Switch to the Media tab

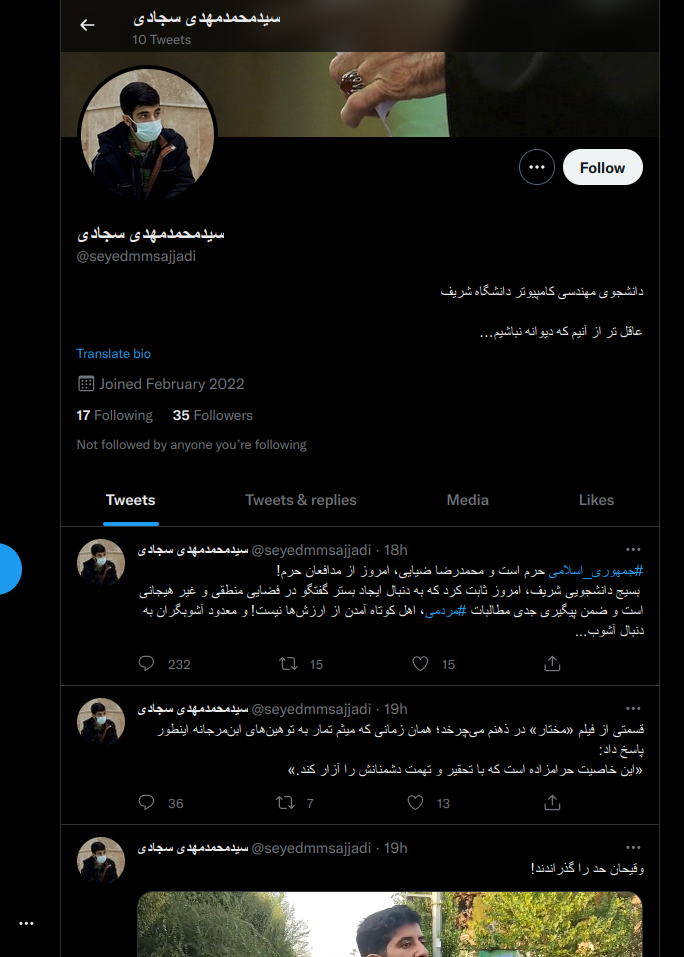(468, 500)
